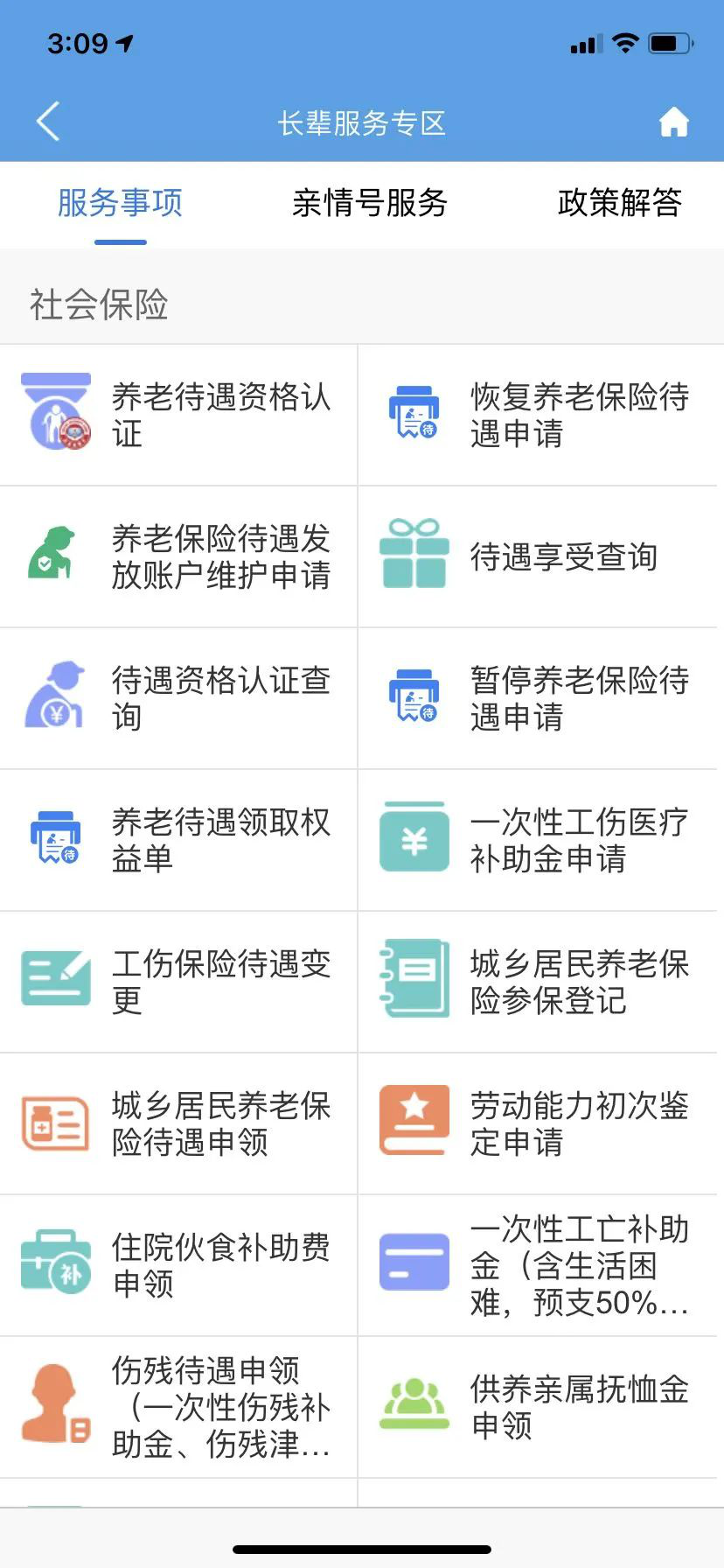Open 待遇资格认证查询
The image size is (724, 1568).
tap(178, 698)
